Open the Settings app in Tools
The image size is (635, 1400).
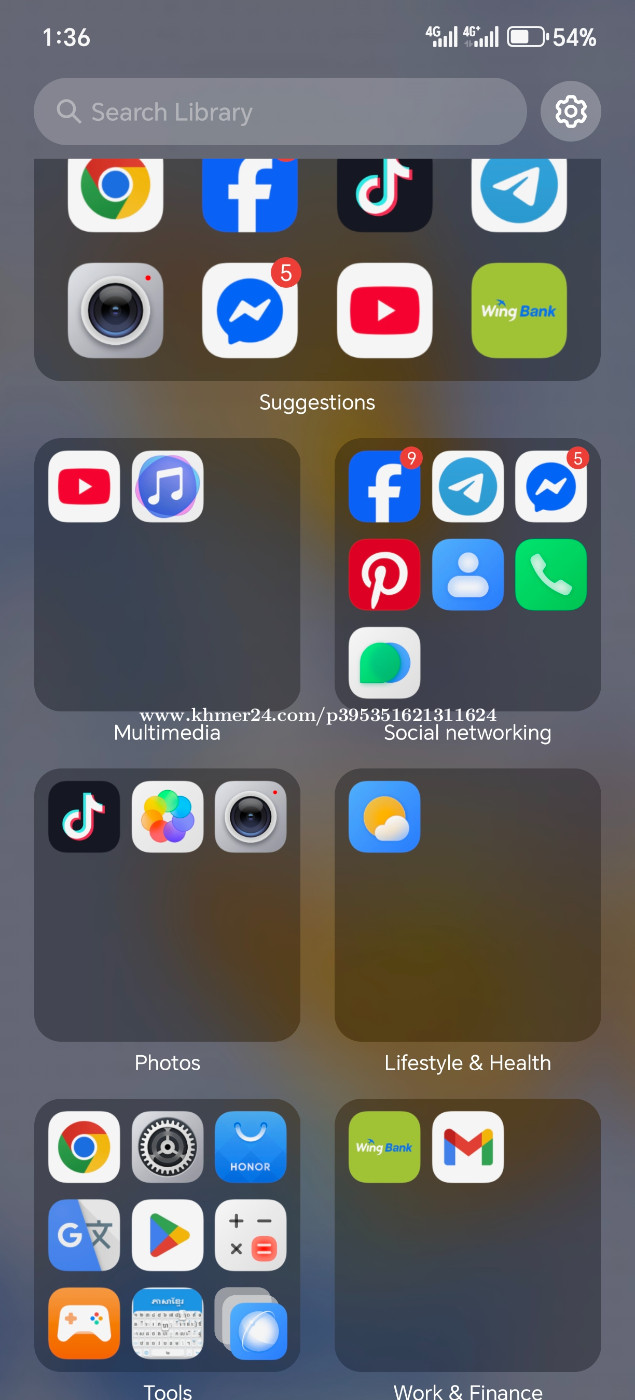pyautogui.click(x=168, y=1147)
